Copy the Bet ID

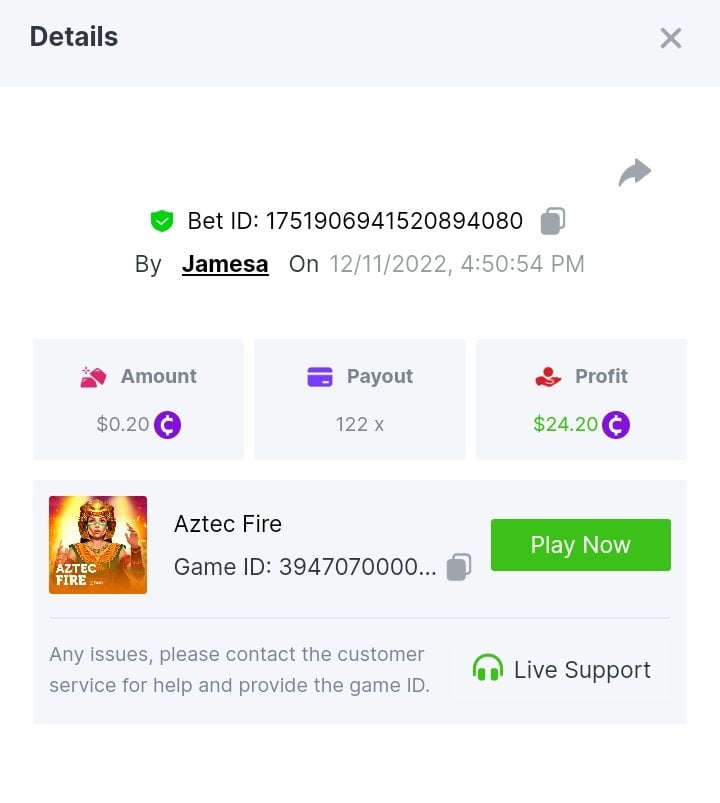[553, 221]
